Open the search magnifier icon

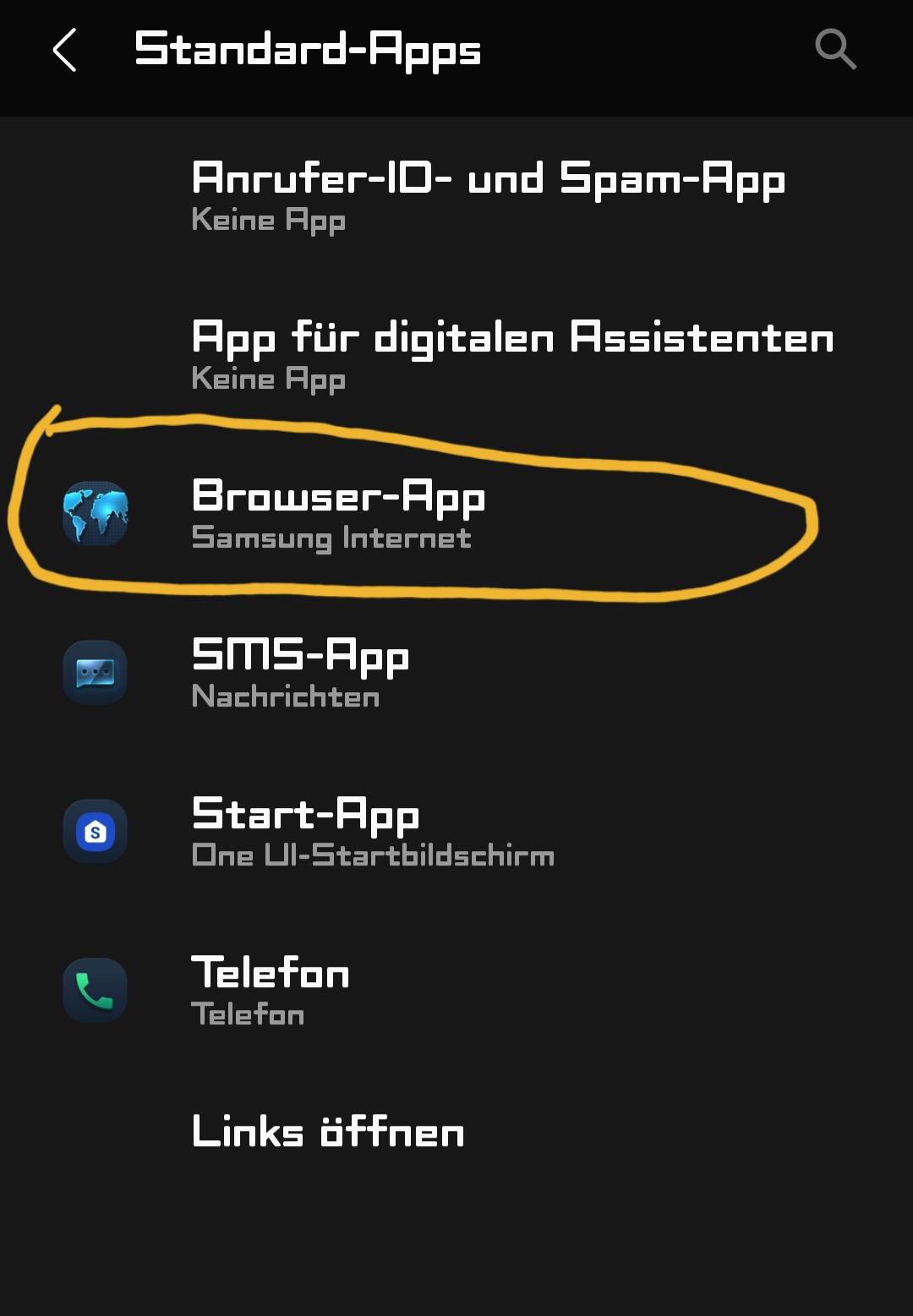point(835,49)
